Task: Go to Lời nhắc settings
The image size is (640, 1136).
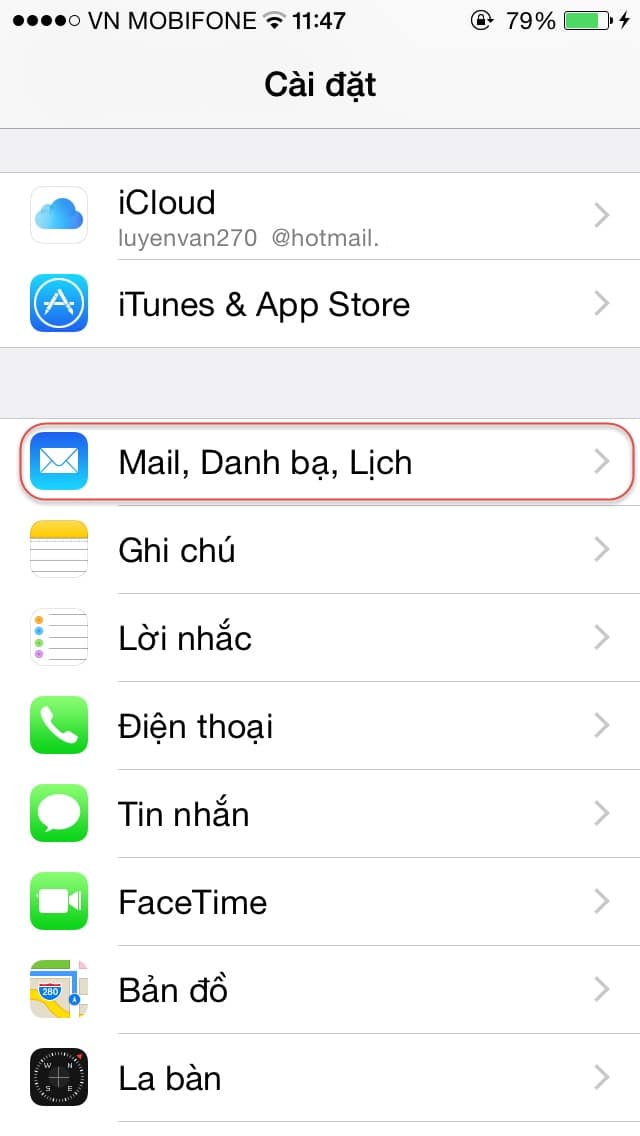Action: (320, 638)
